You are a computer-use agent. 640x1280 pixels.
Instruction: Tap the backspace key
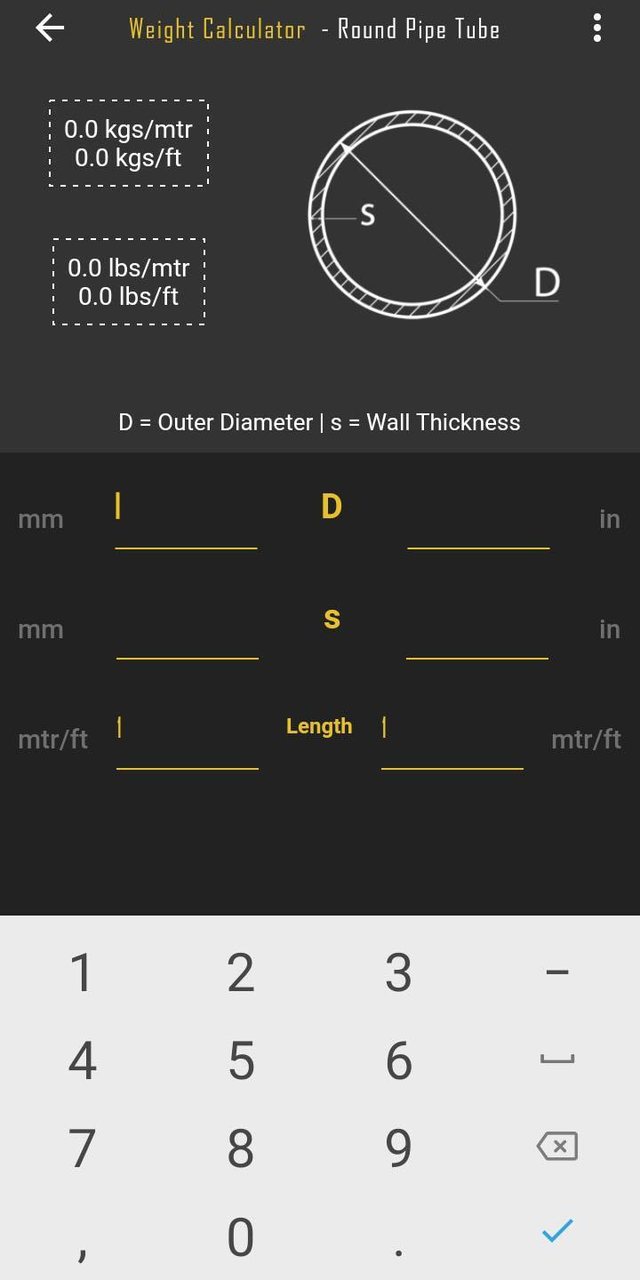[557, 1146]
